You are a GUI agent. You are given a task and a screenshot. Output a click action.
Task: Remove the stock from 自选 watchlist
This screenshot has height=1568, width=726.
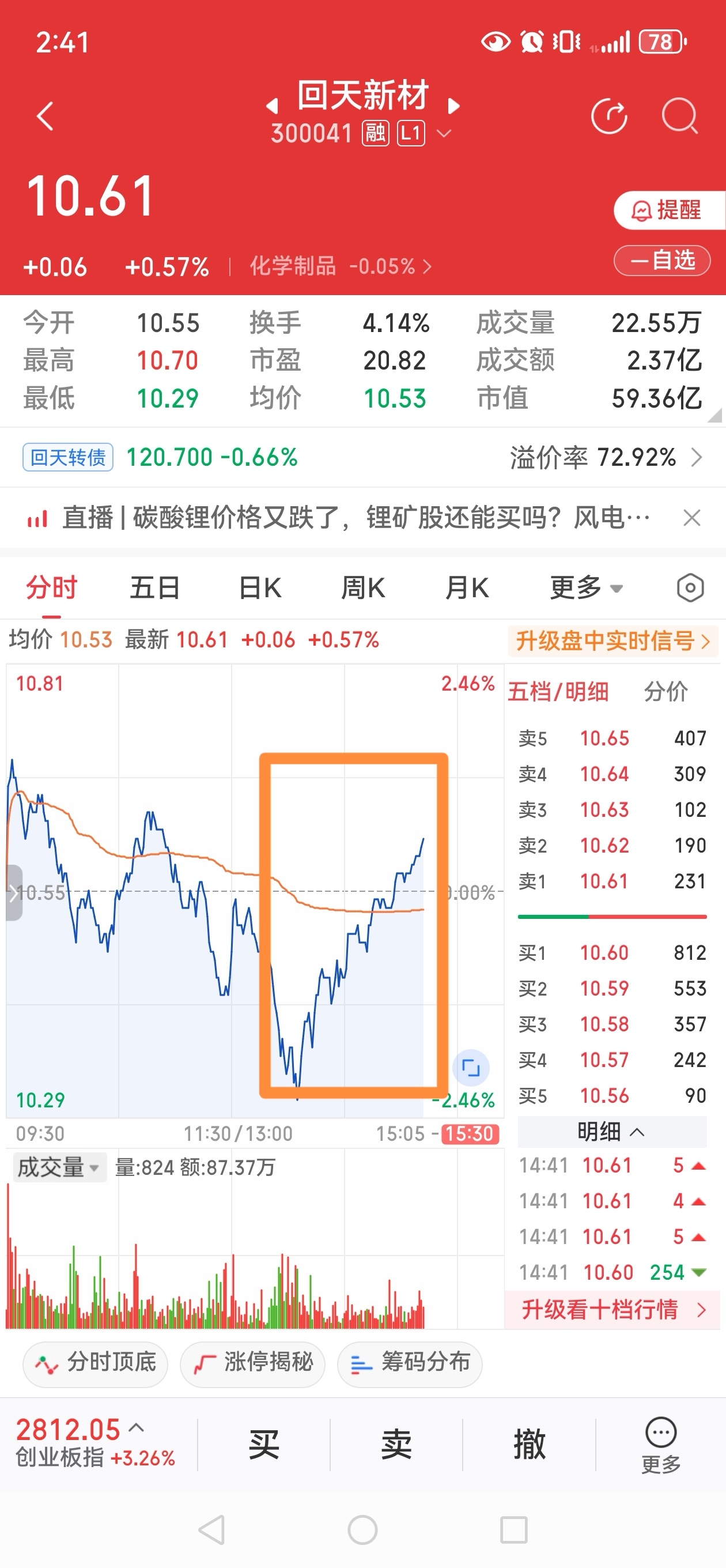pyautogui.click(x=661, y=261)
